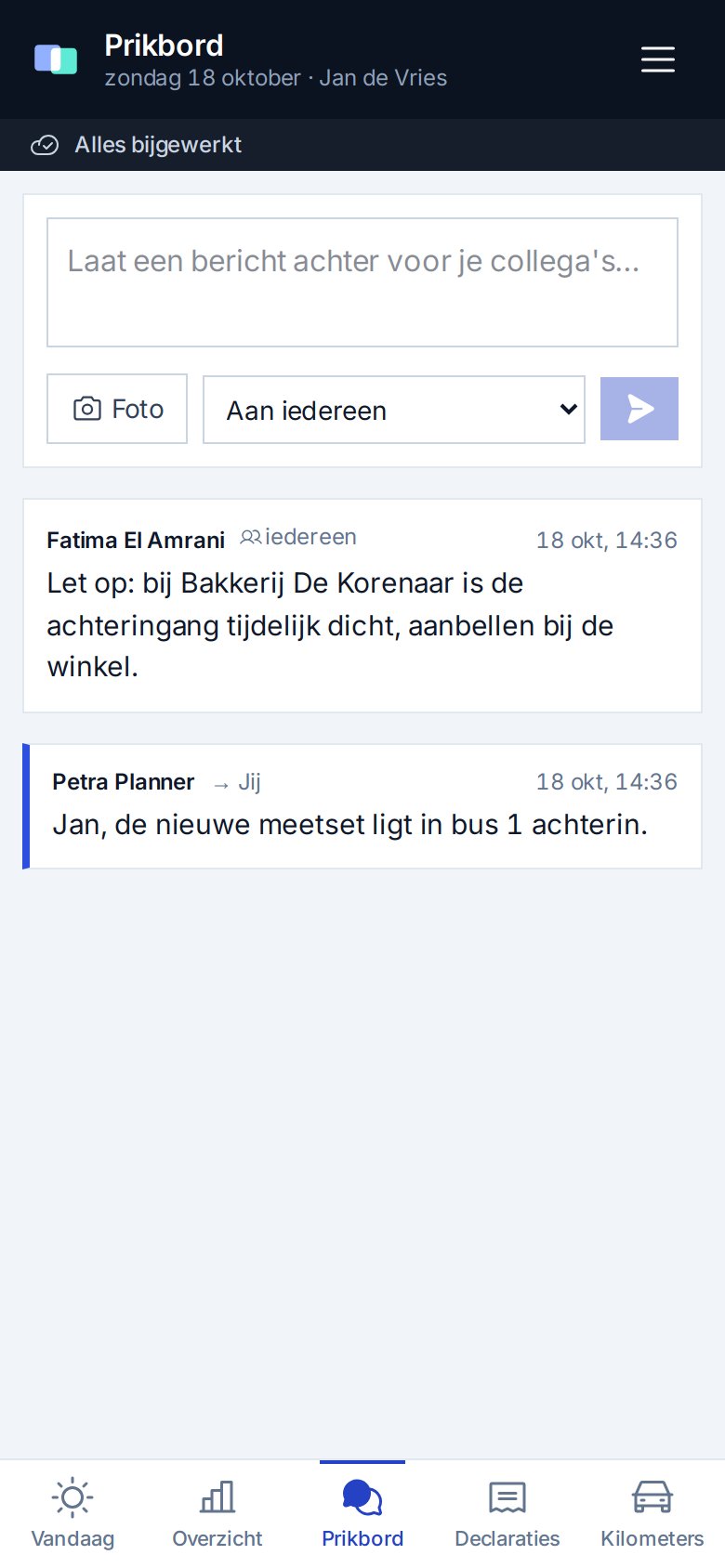Send the message with the arrow button
This screenshot has width=725, height=1568.
coord(639,409)
